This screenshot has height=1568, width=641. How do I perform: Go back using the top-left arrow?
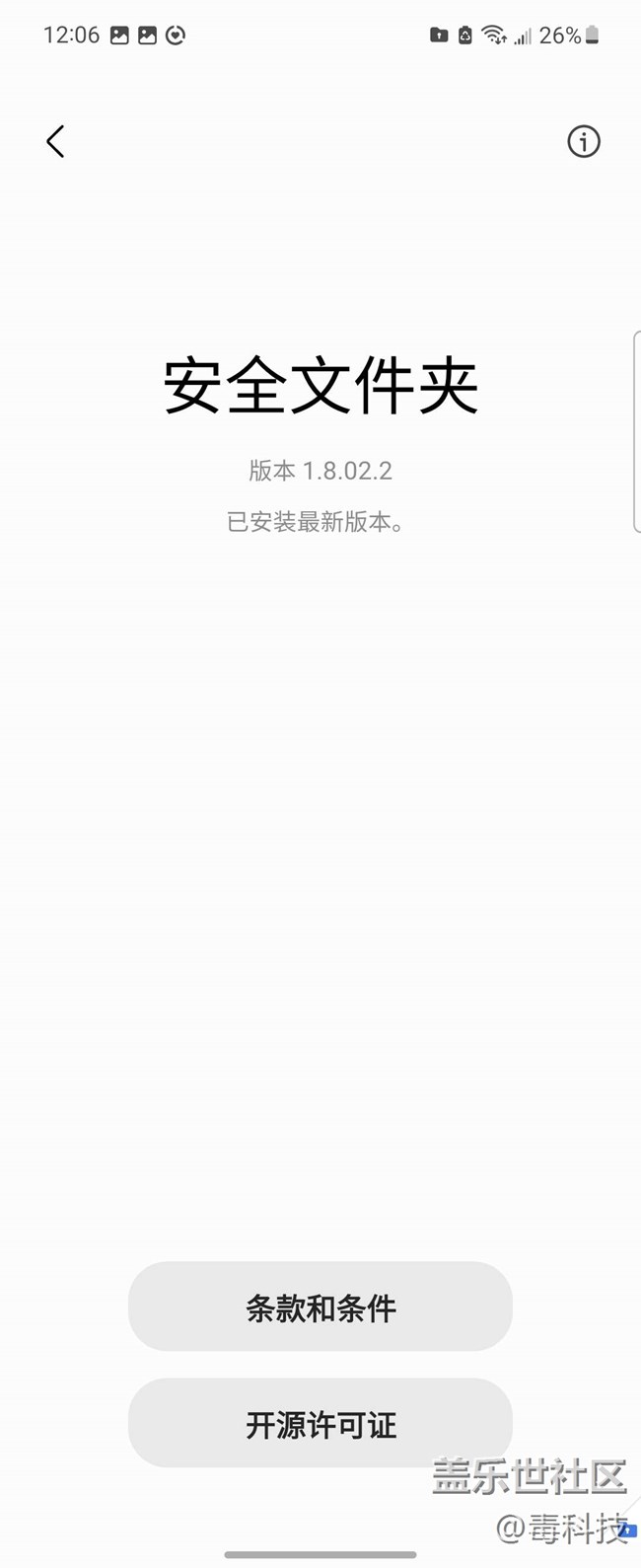pos(55,142)
